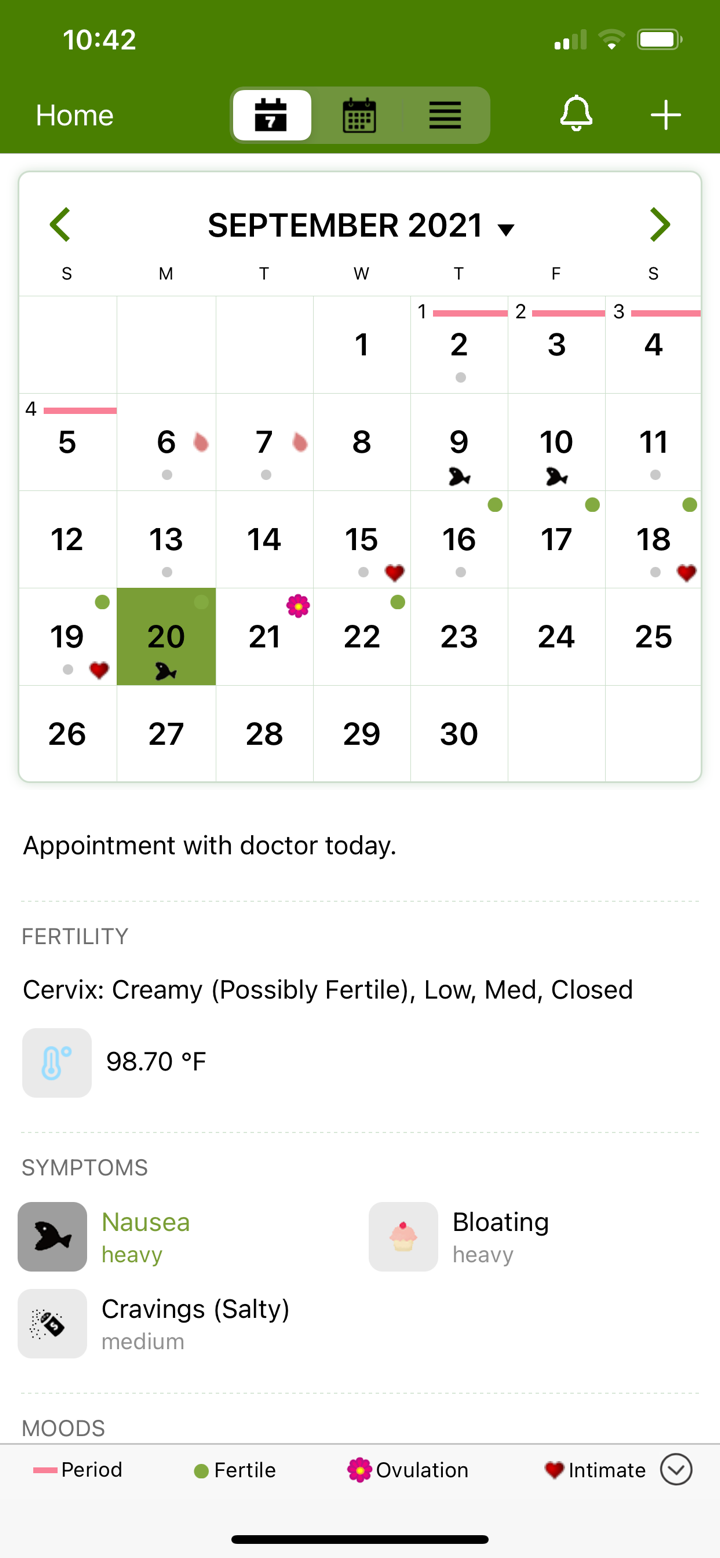Open the notifications bell
This screenshot has width=720, height=1558.
pyautogui.click(x=576, y=114)
